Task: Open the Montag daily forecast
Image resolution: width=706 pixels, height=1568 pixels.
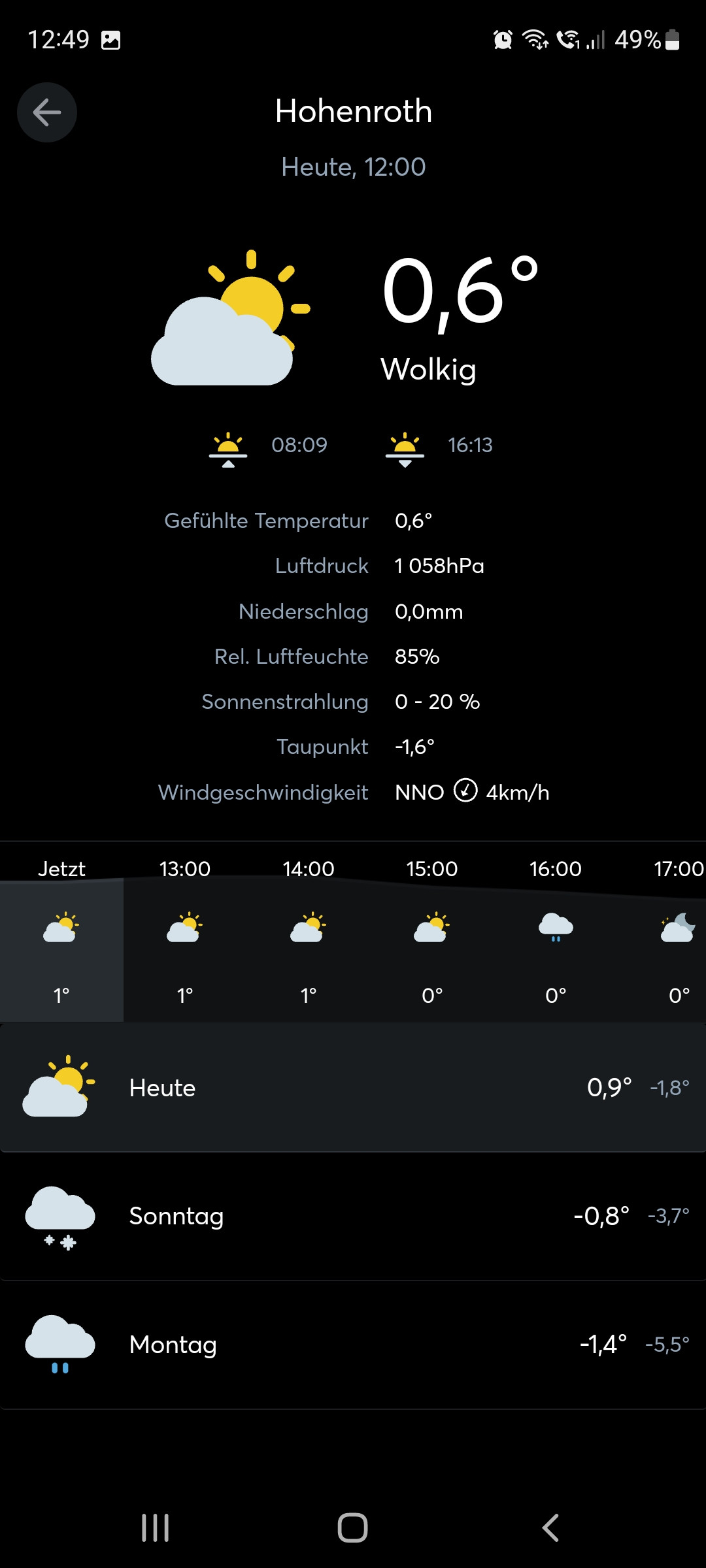Action: click(x=353, y=1345)
